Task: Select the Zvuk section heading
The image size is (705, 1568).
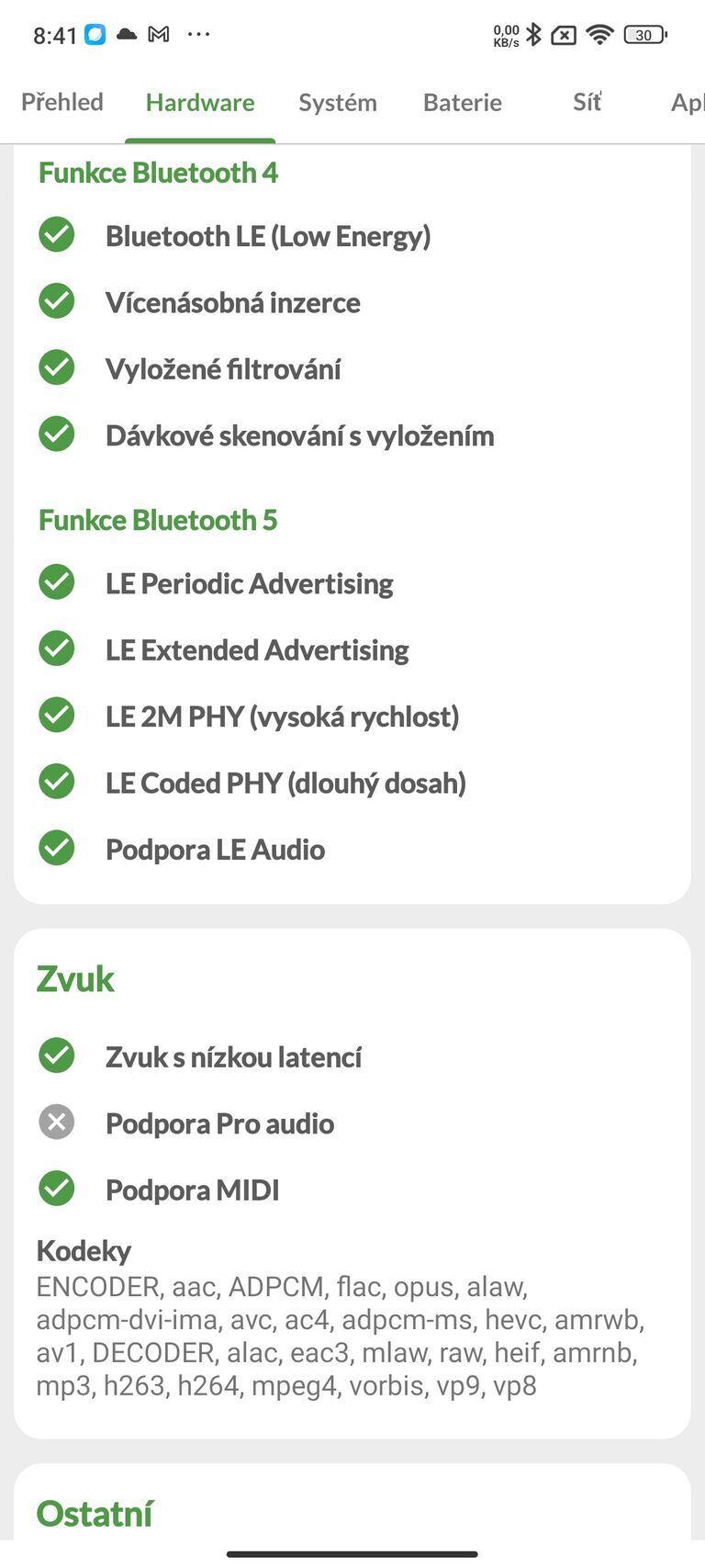Action: click(x=74, y=978)
